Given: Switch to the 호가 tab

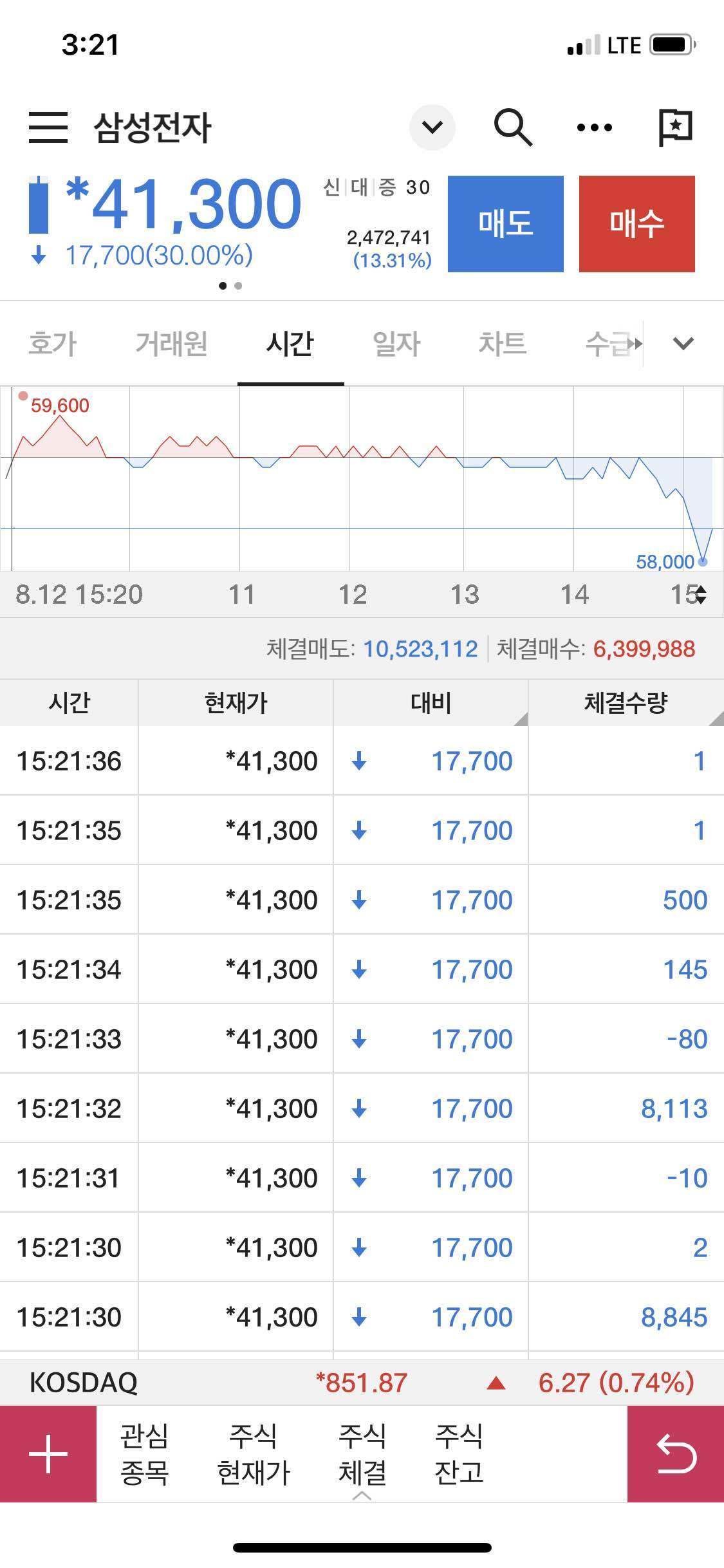Looking at the screenshot, I should [53, 343].
